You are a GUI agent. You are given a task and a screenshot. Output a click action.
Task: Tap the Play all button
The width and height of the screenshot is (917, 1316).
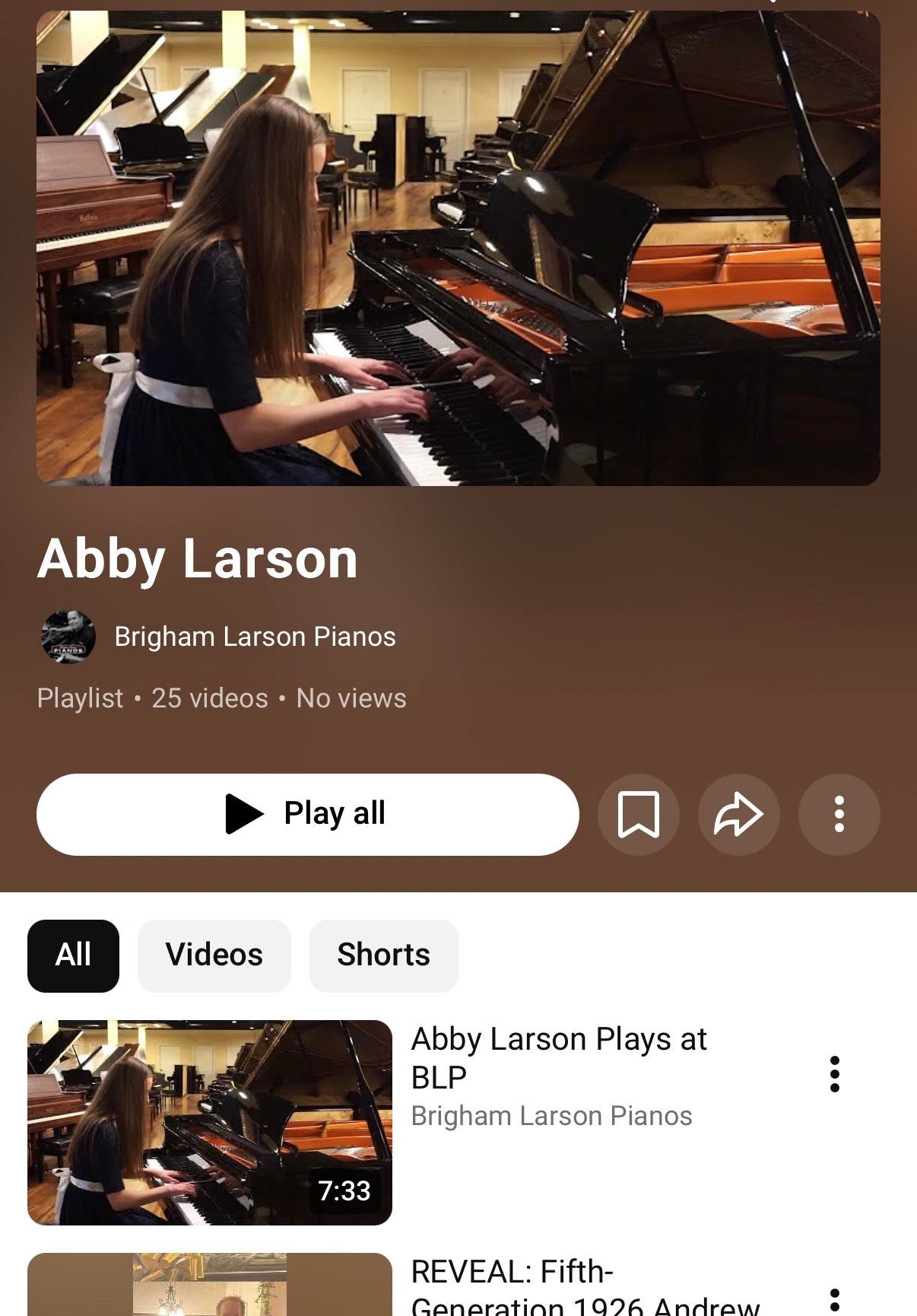tap(307, 814)
